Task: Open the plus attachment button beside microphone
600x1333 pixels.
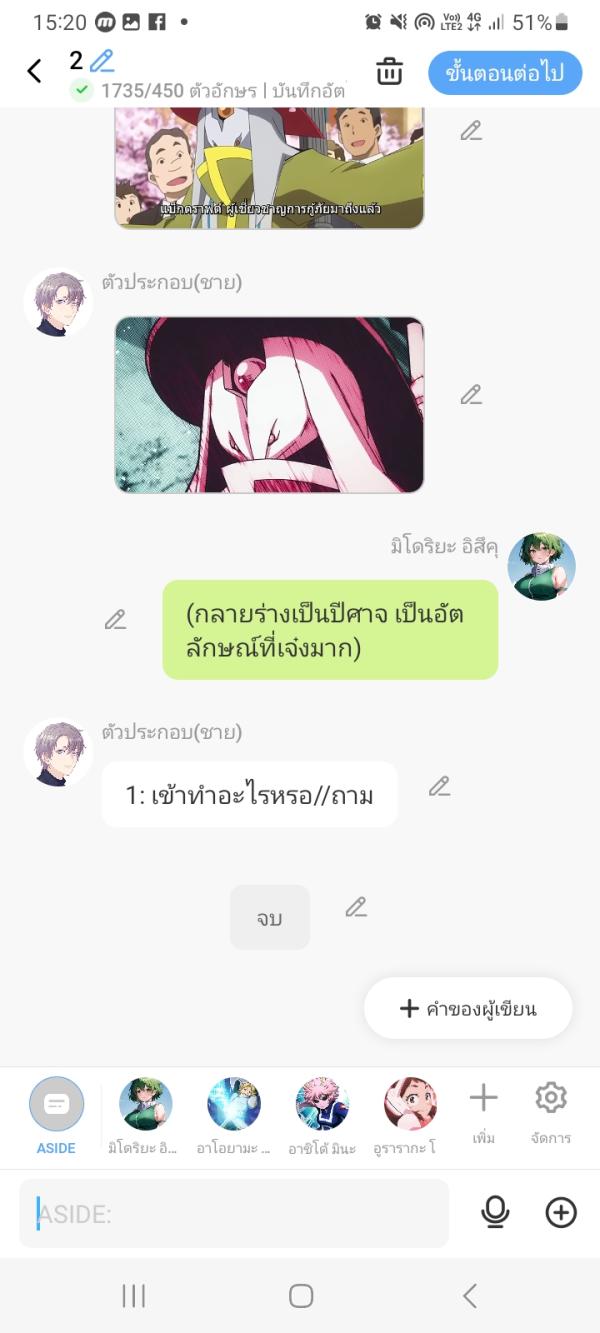Action: coord(561,1213)
